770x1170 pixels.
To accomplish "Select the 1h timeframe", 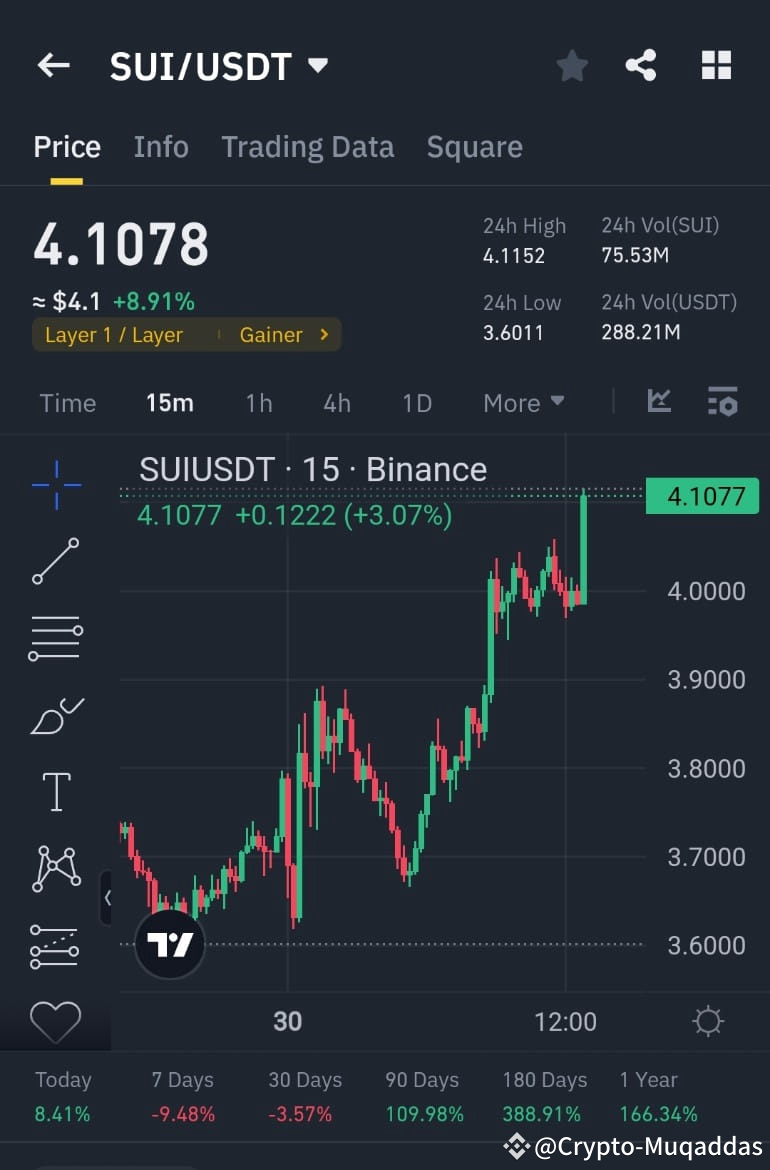I will pyautogui.click(x=258, y=402).
